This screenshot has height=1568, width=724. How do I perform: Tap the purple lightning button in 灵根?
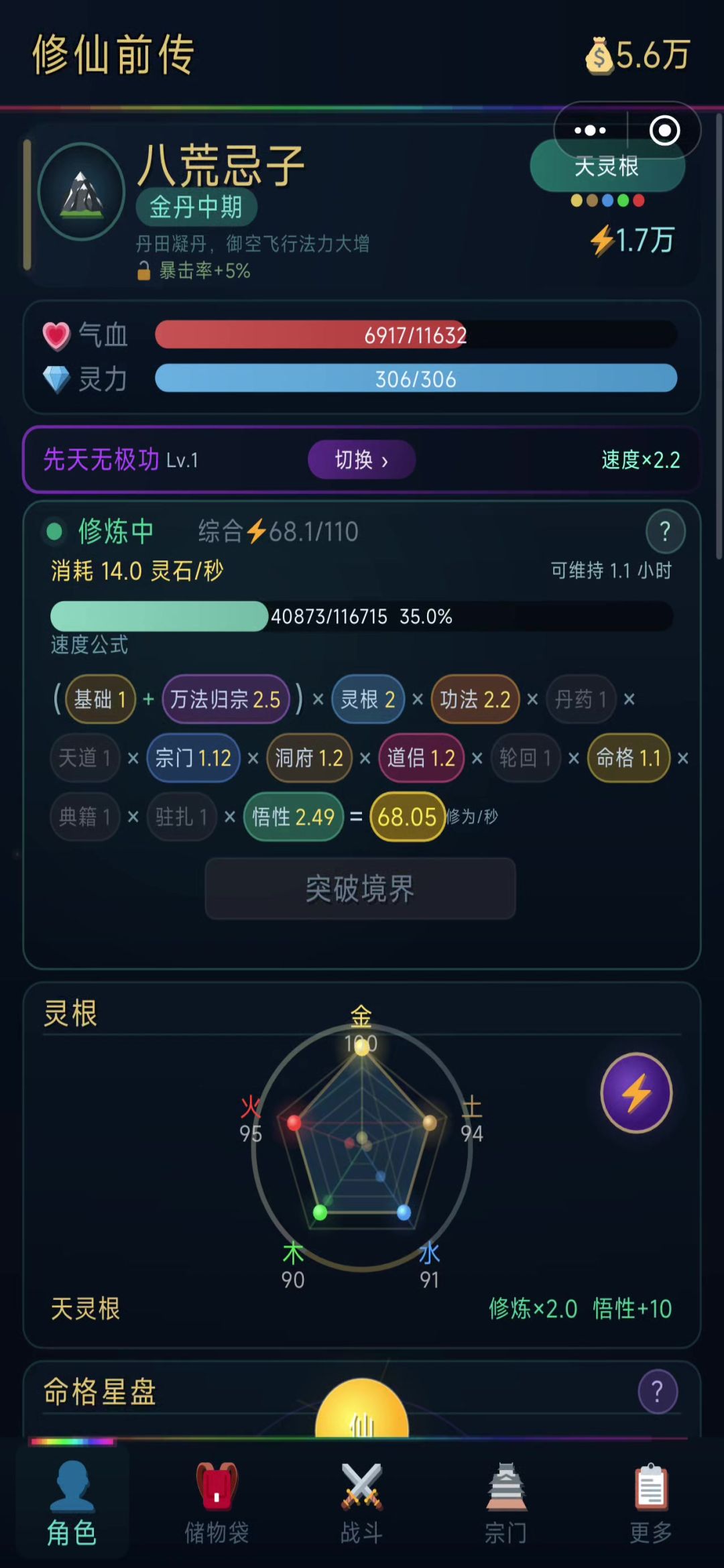pos(636,1093)
